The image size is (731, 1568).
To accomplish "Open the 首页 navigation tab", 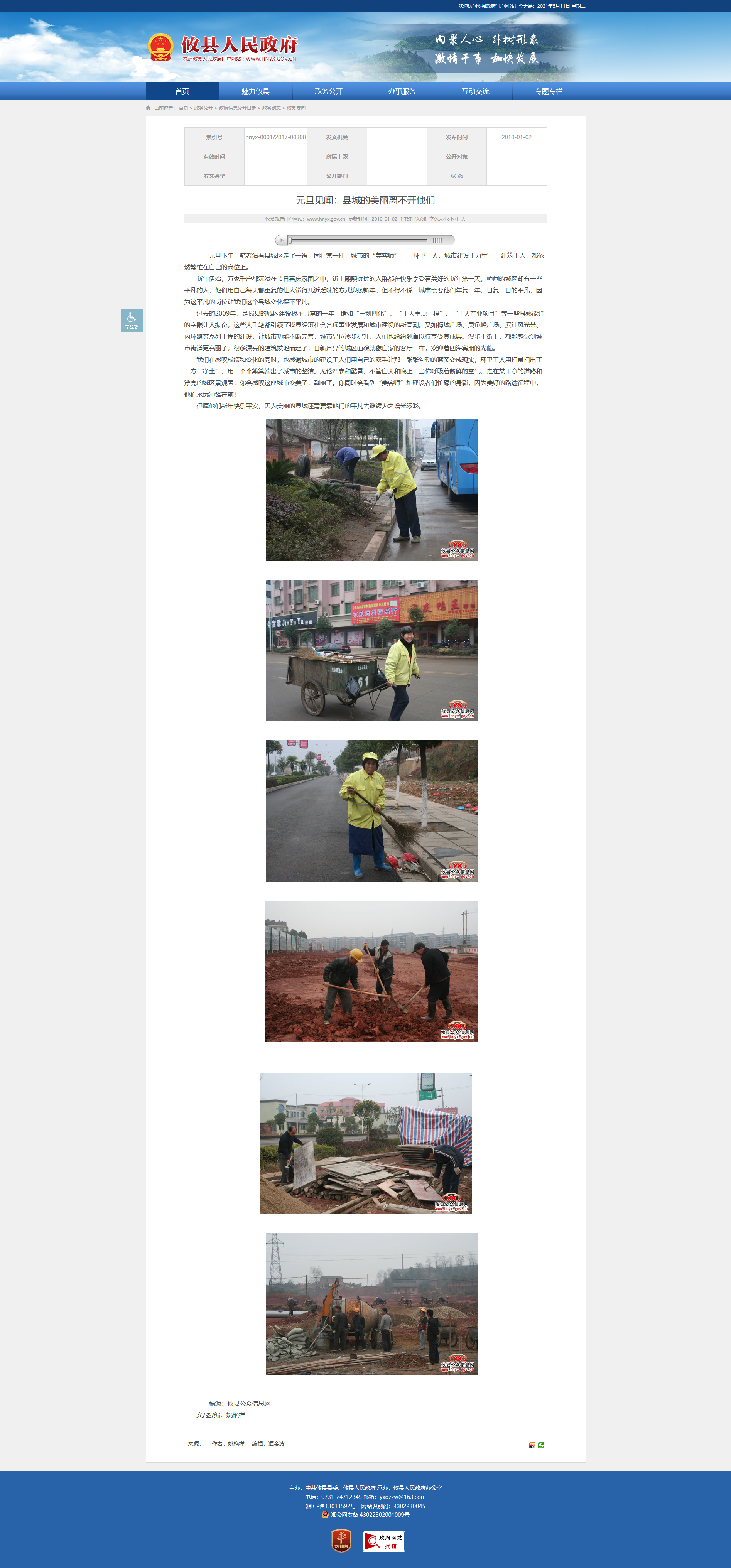I will click(182, 91).
